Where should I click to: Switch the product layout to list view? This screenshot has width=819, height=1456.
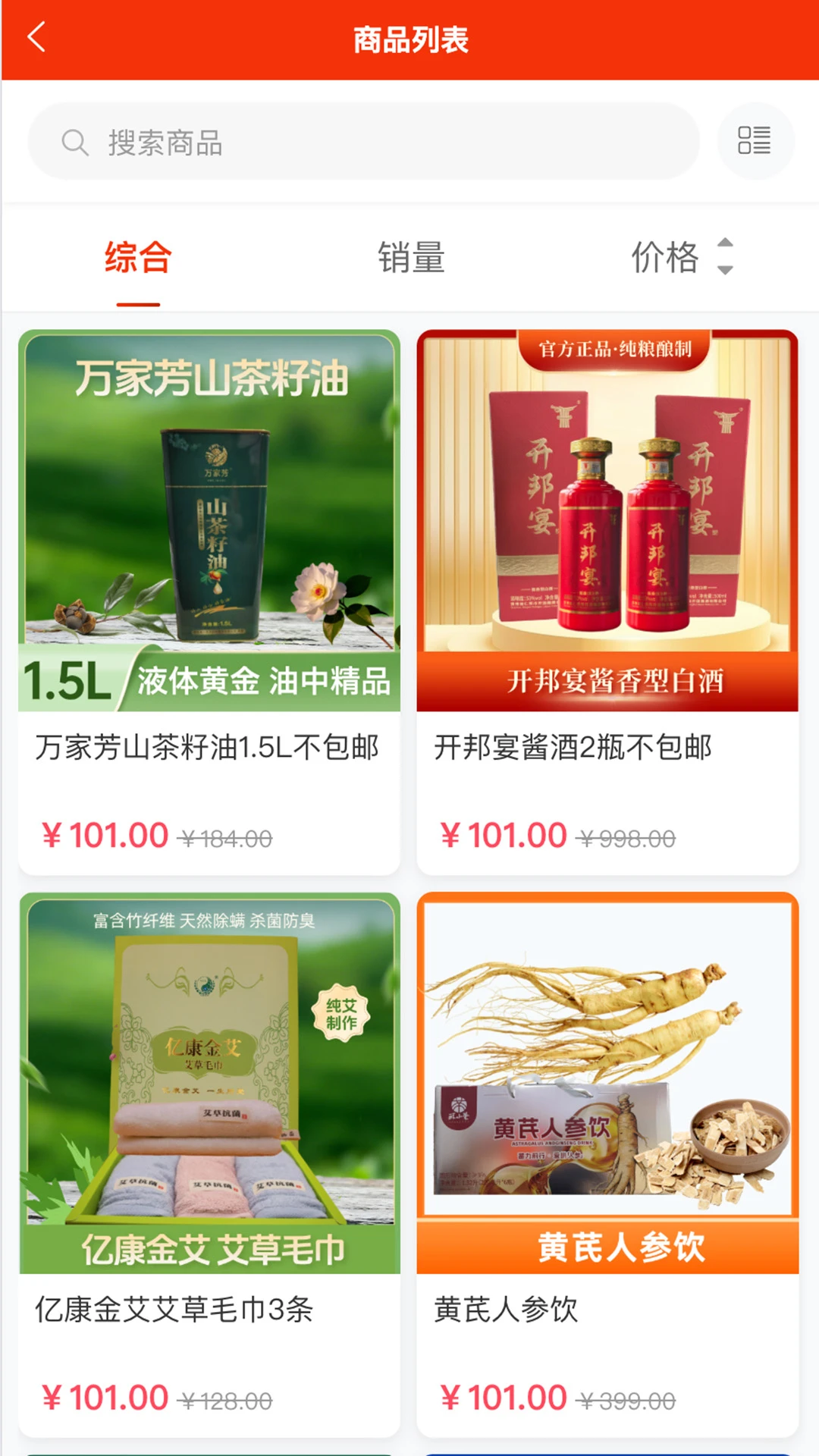755,141
